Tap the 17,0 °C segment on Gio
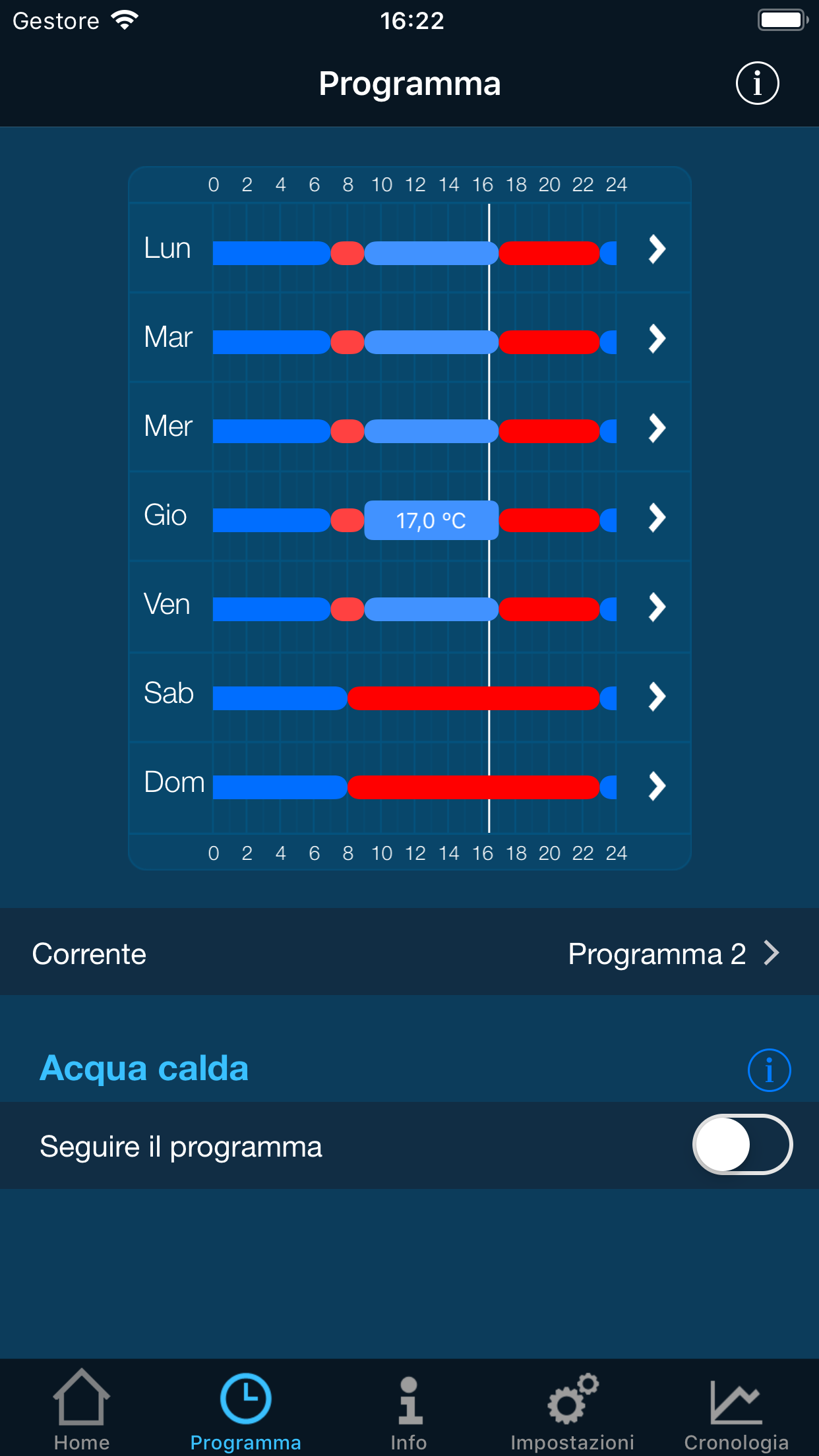The height and width of the screenshot is (1456, 819). [431, 520]
